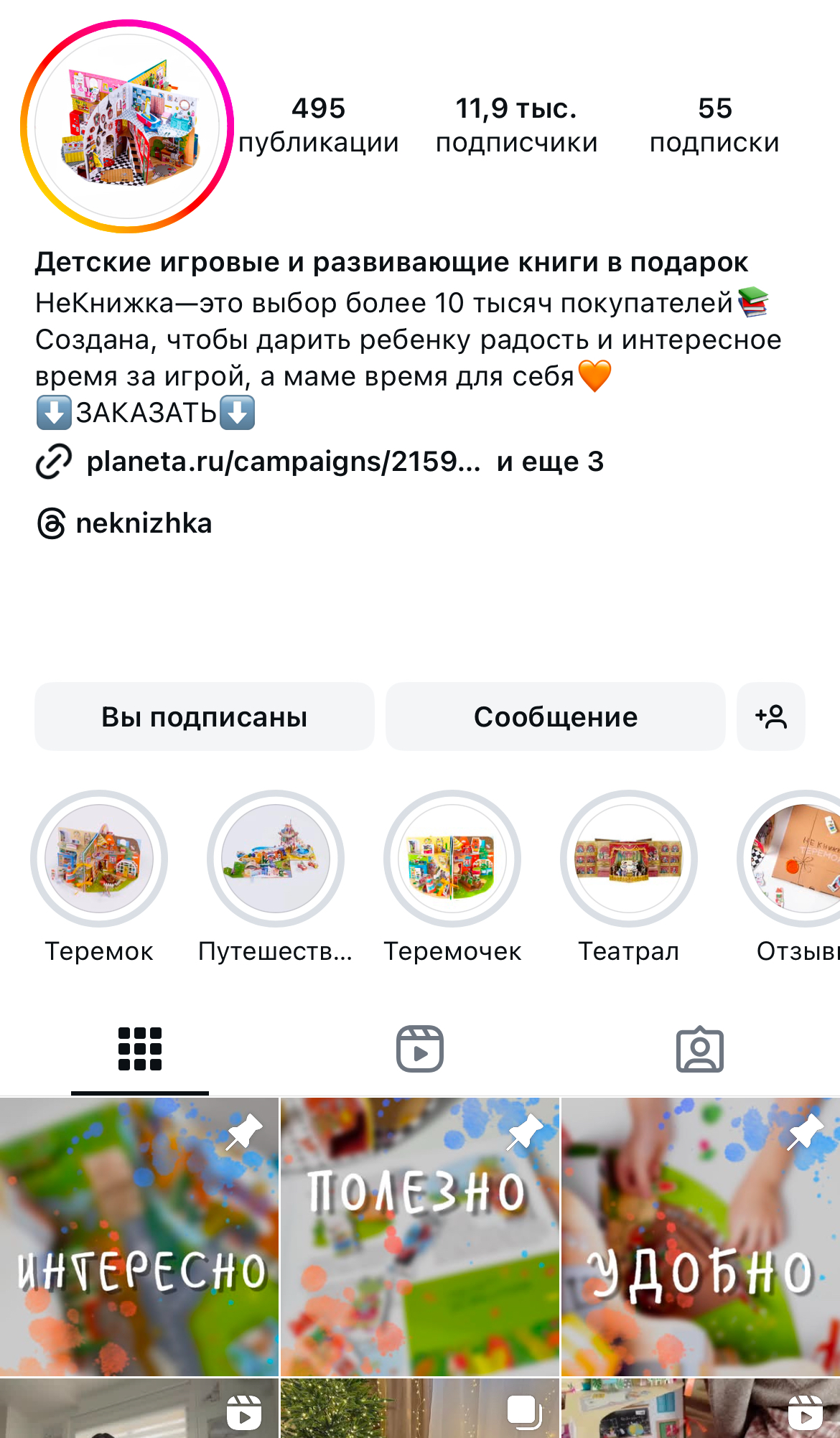Open the Путешеств... story highlight
This screenshot has width=840, height=1438.
pos(276,859)
